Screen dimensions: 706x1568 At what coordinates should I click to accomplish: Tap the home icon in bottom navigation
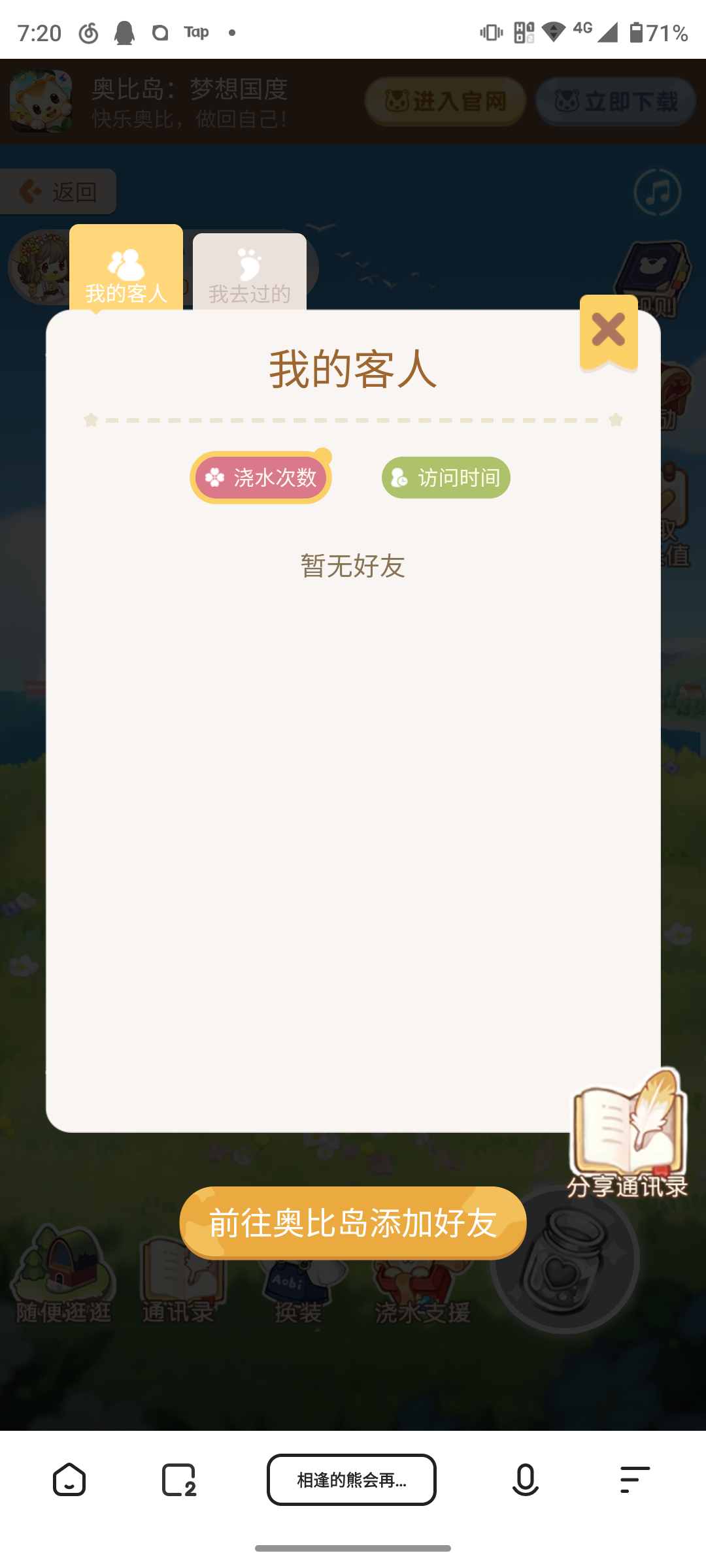click(69, 1480)
